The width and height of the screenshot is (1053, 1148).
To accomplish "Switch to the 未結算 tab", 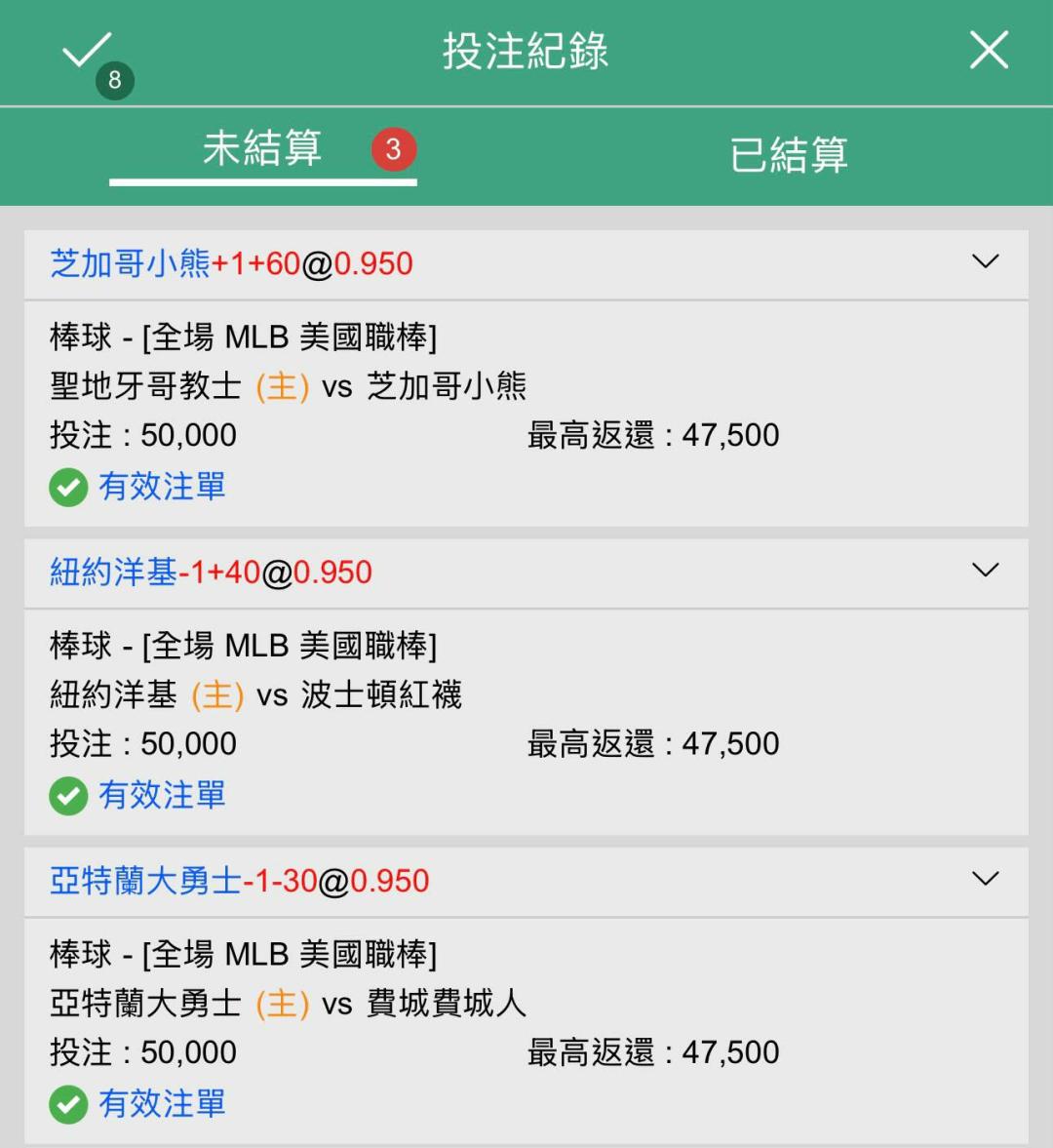I will (263, 151).
